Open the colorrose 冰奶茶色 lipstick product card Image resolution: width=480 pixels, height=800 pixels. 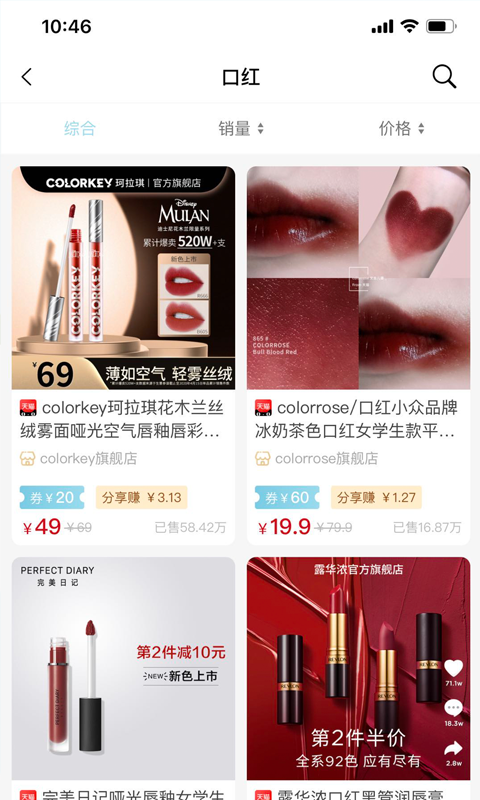point(359,356)
